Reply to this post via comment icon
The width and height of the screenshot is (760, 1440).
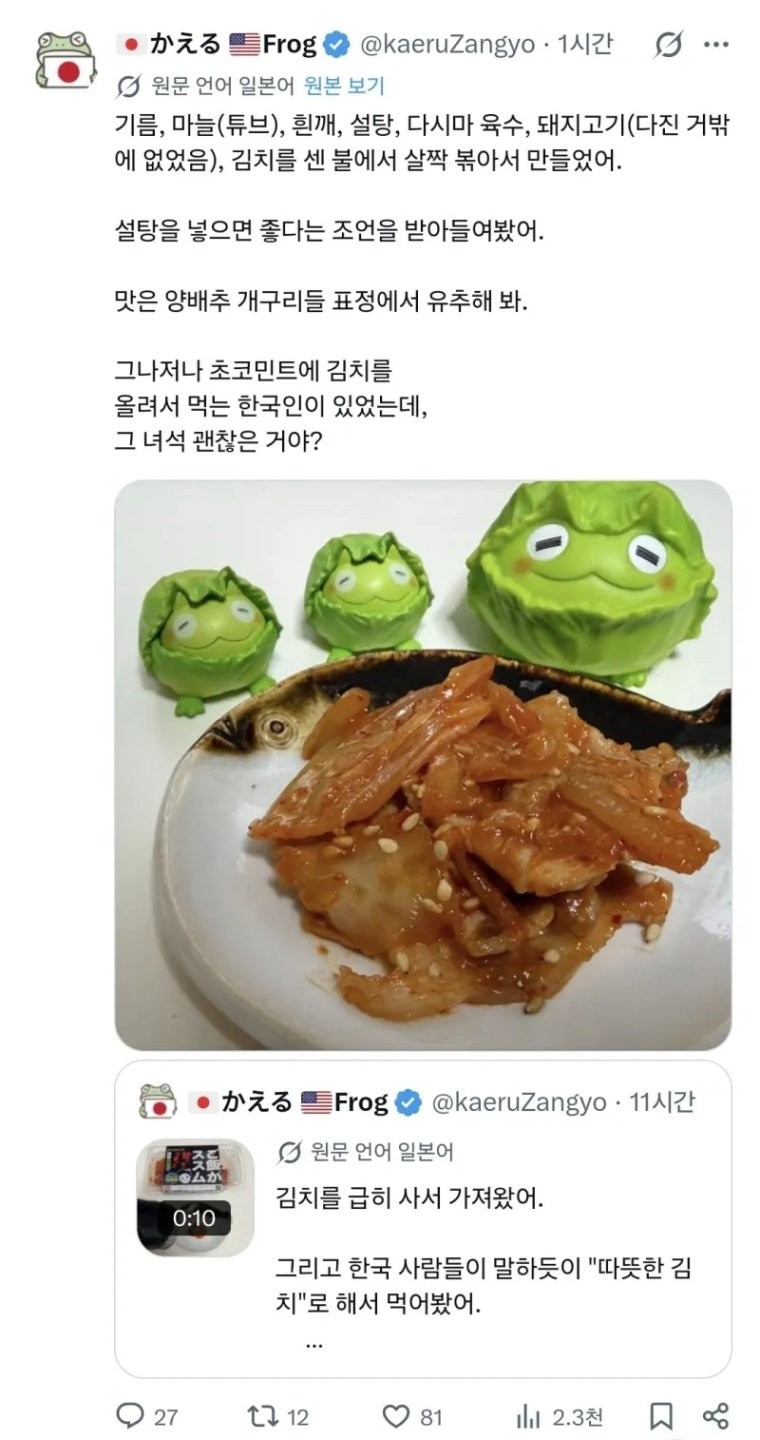[131, 1415]
